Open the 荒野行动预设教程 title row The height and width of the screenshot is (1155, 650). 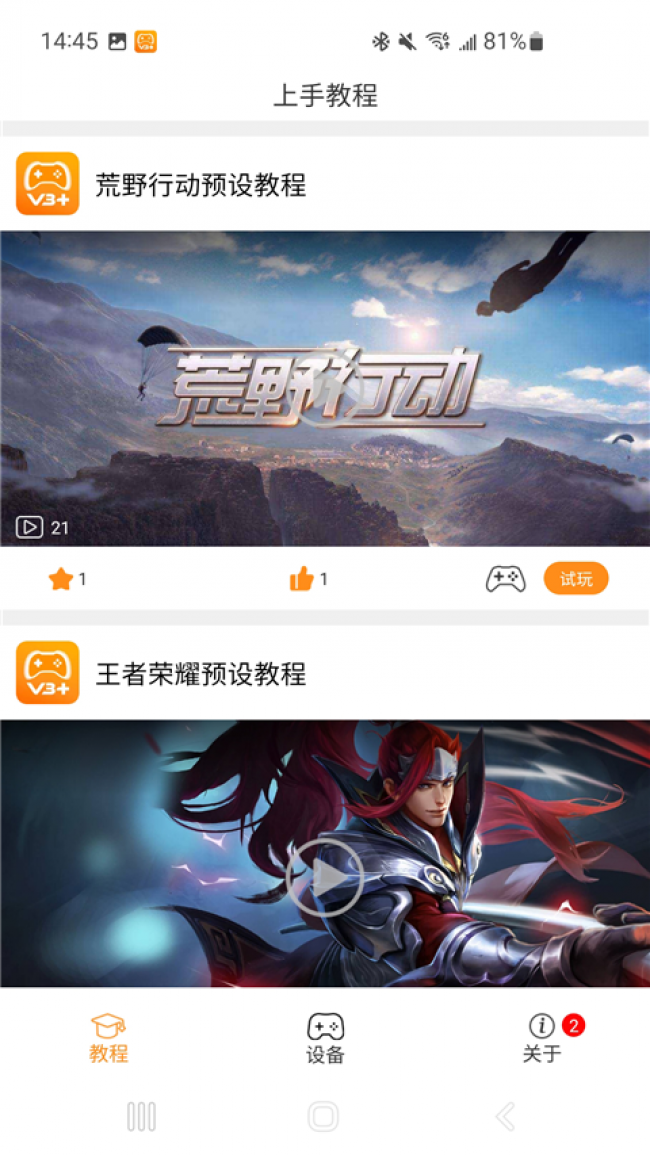click(x=200, y=185)
